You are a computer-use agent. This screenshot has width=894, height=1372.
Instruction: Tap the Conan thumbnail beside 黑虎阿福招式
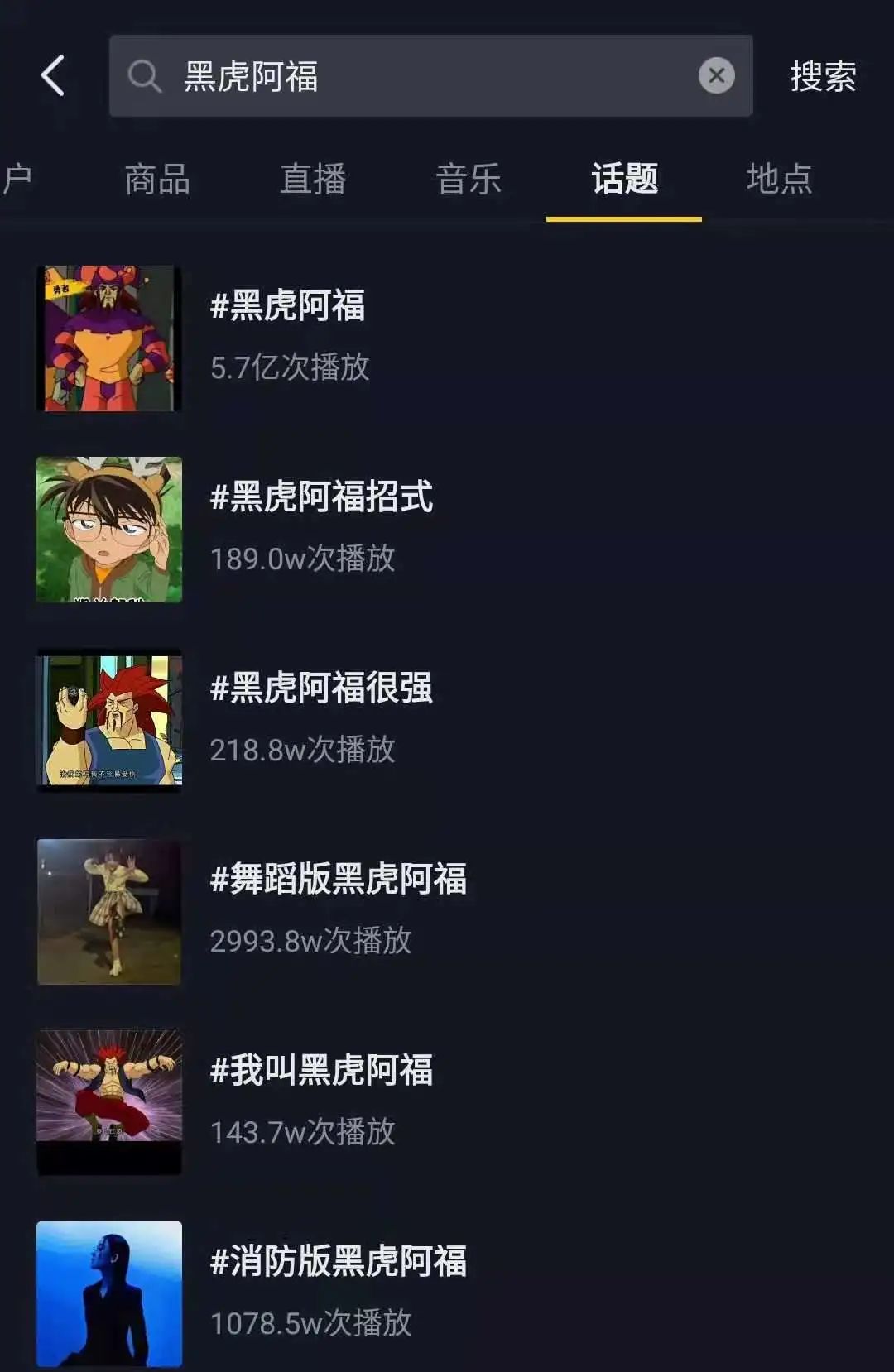pos(108,528)
